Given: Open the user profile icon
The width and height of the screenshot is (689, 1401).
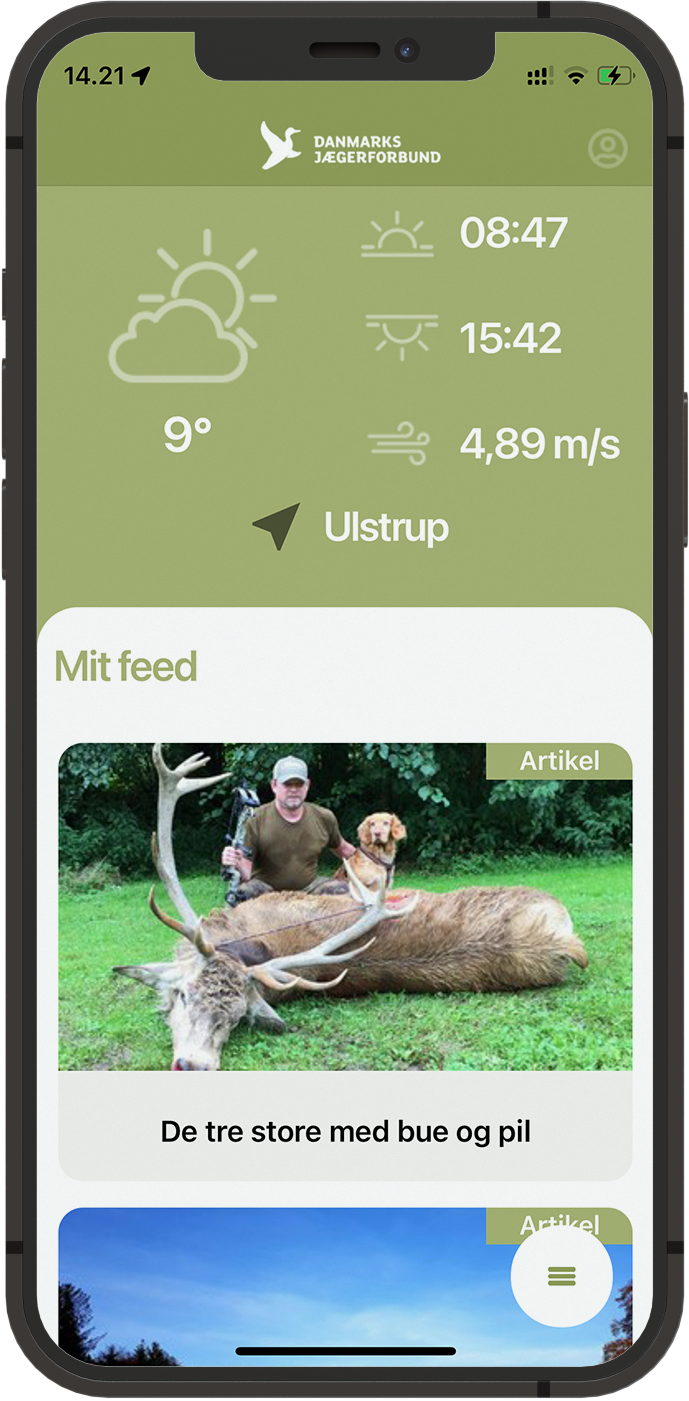Looking at the screenshot, I should point(607,149).
